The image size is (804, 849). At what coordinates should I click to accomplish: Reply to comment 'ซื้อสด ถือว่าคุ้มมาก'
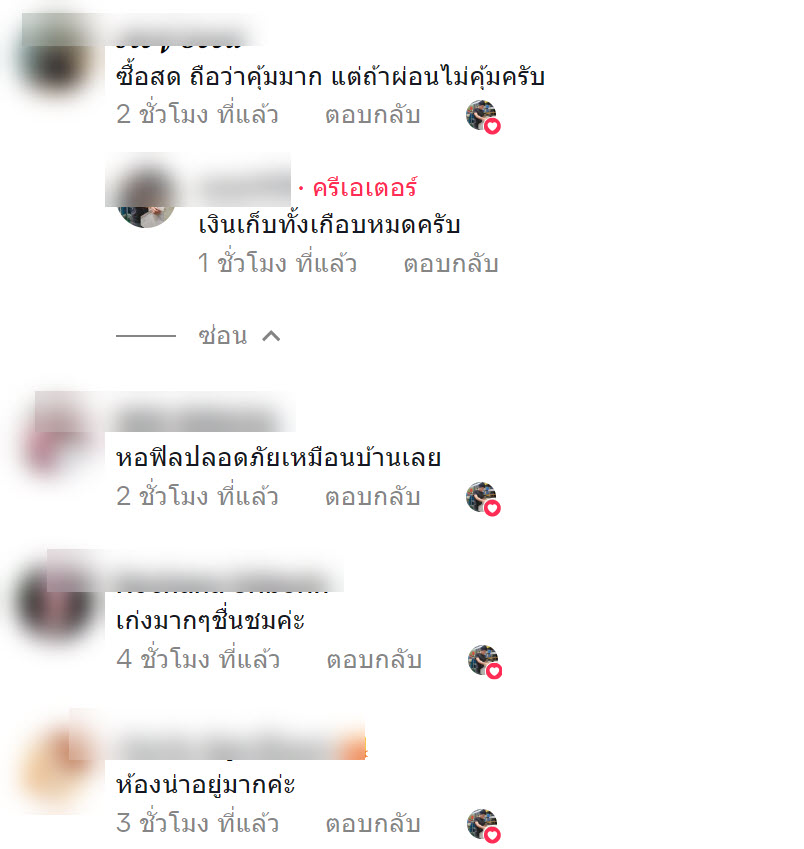pos(372,115)
